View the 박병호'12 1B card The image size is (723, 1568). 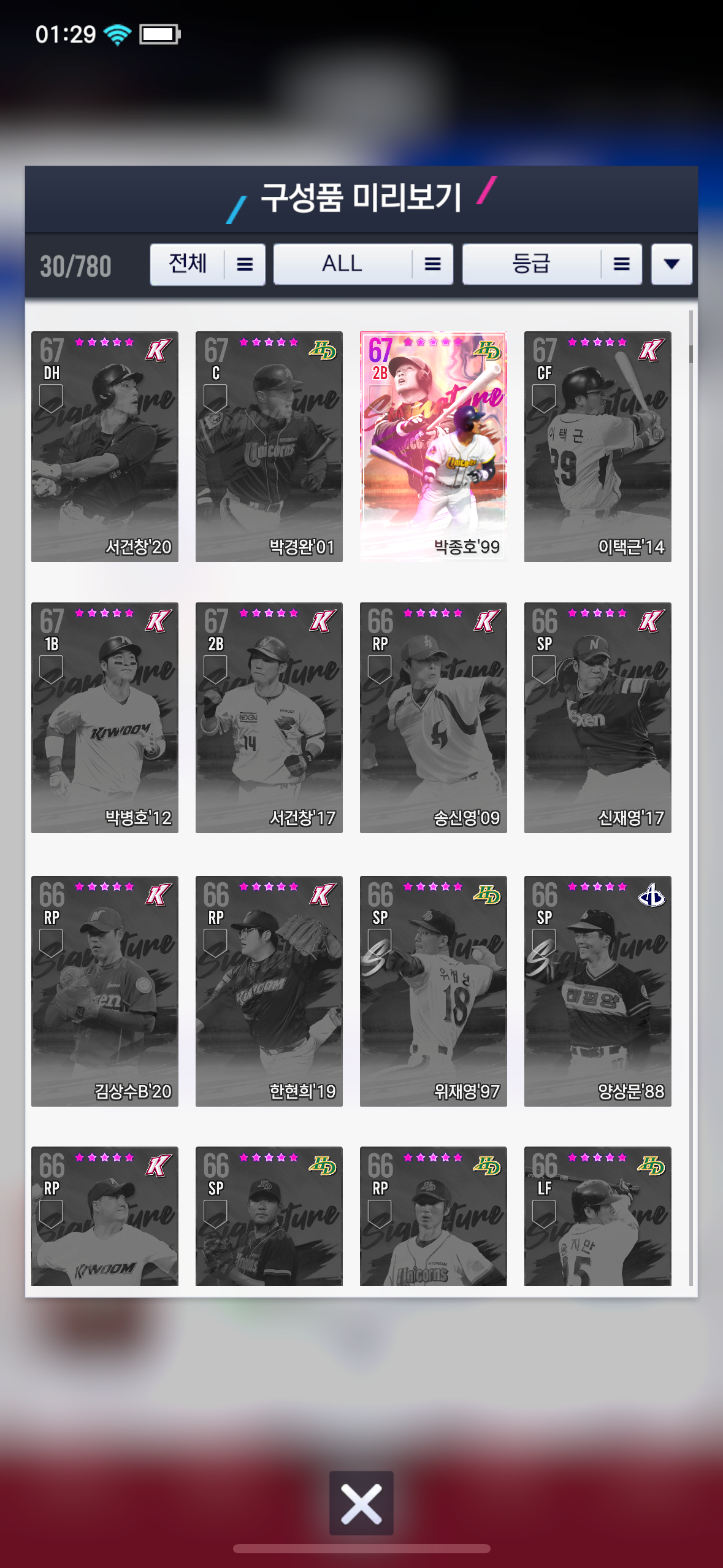[x=105, y=717]
